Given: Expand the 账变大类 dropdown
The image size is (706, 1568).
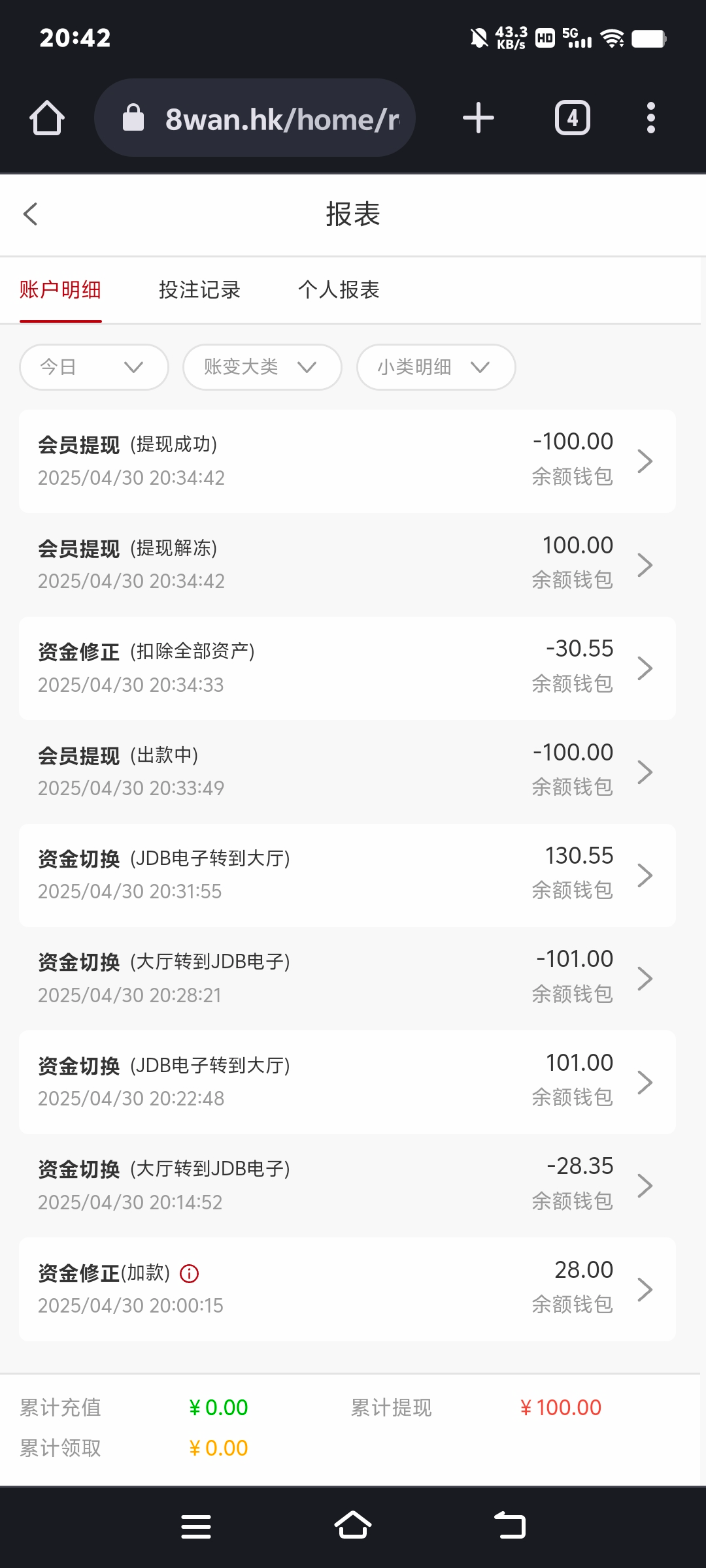Looking at the screenshot, I should coord(262,367).
